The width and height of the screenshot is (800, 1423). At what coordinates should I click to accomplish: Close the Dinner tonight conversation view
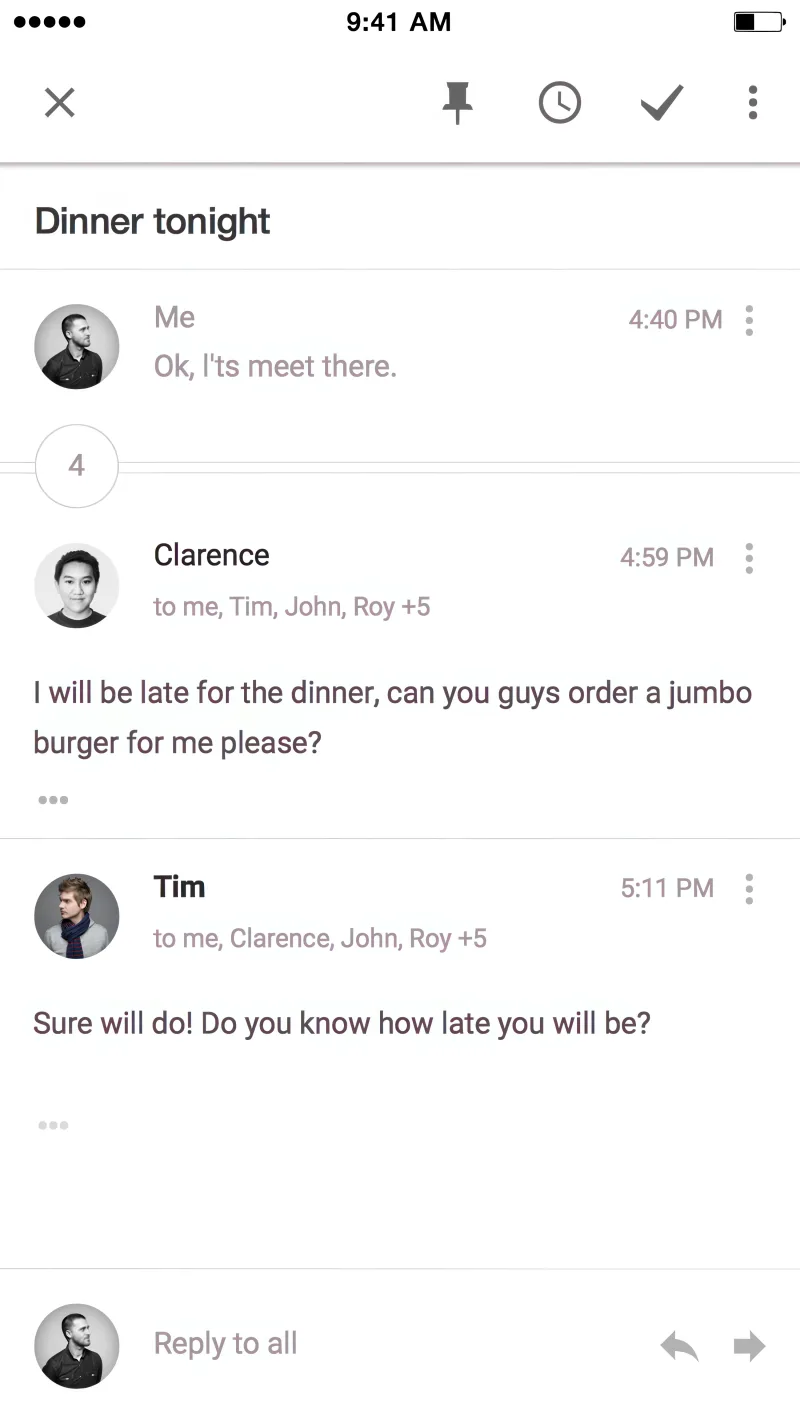(59, 103)
